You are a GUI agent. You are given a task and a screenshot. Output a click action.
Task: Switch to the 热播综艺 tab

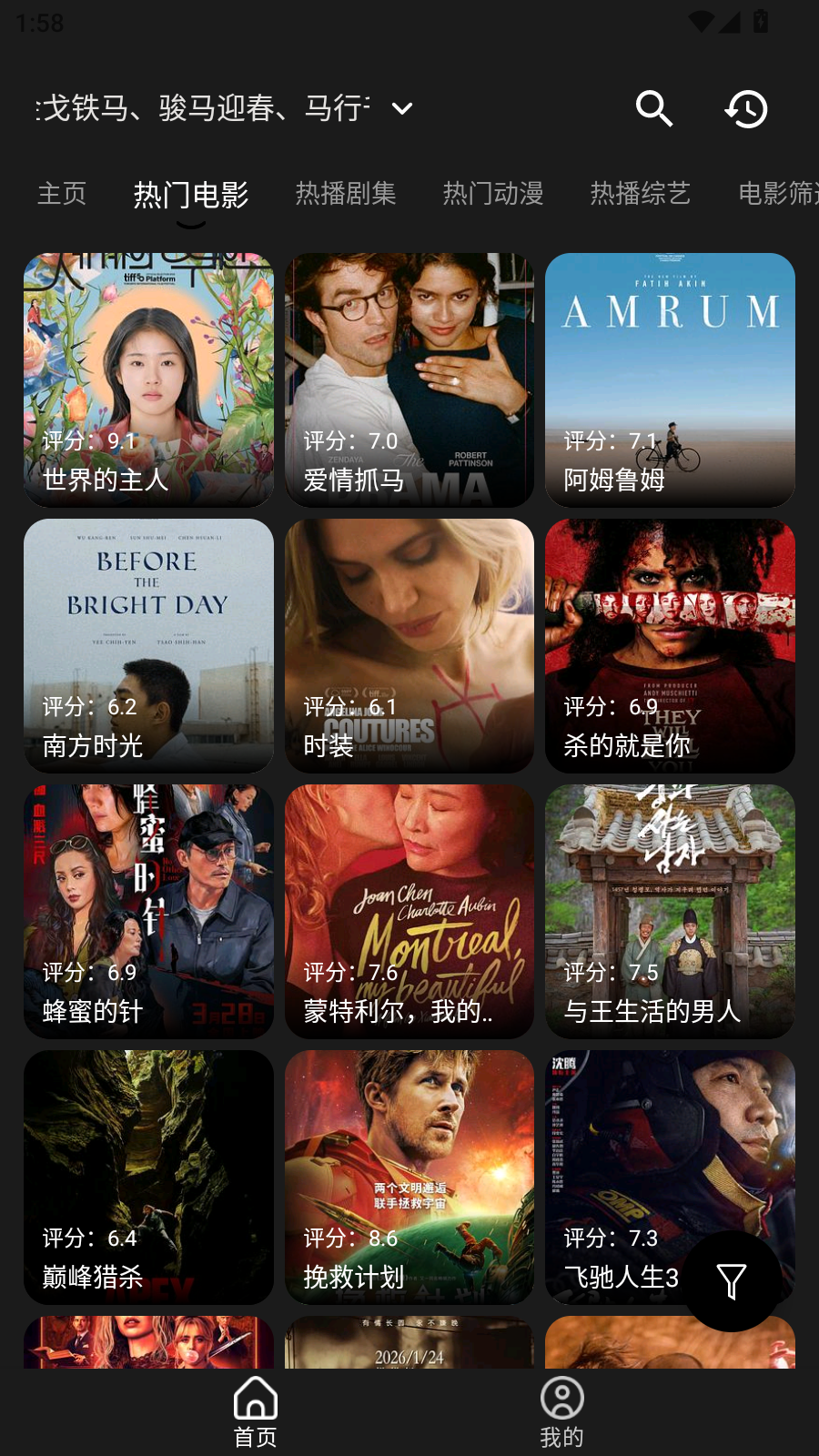(x=641, y=193)
